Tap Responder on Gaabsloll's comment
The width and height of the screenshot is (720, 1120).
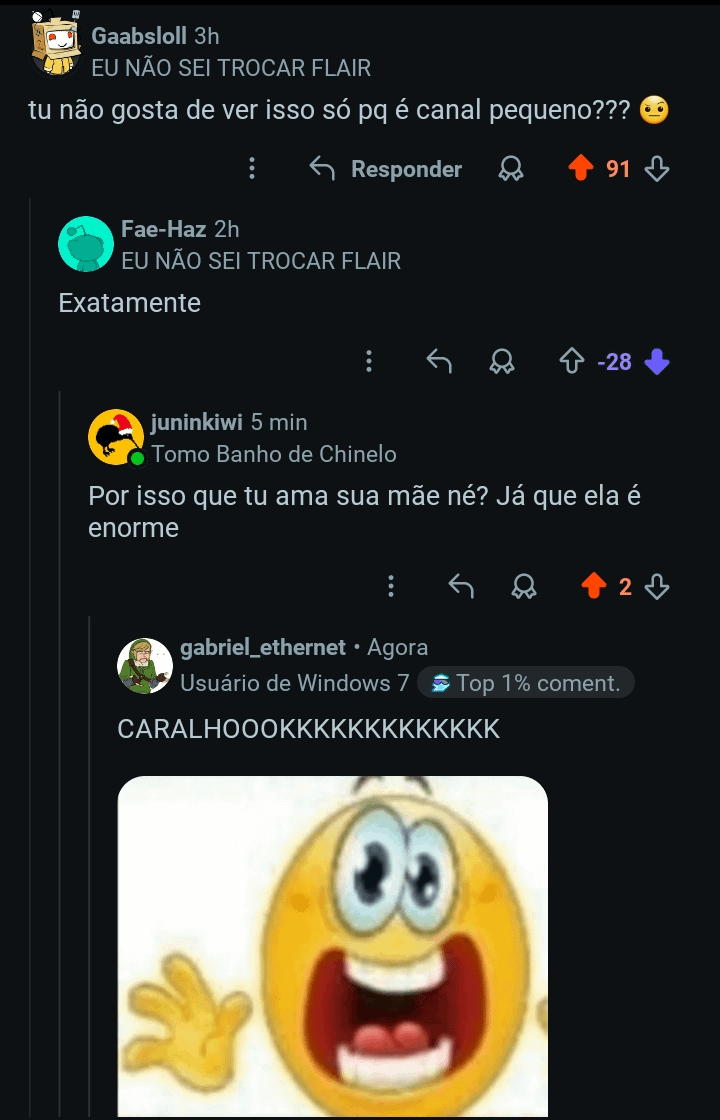pyautogui.click(x=386, y=169)
